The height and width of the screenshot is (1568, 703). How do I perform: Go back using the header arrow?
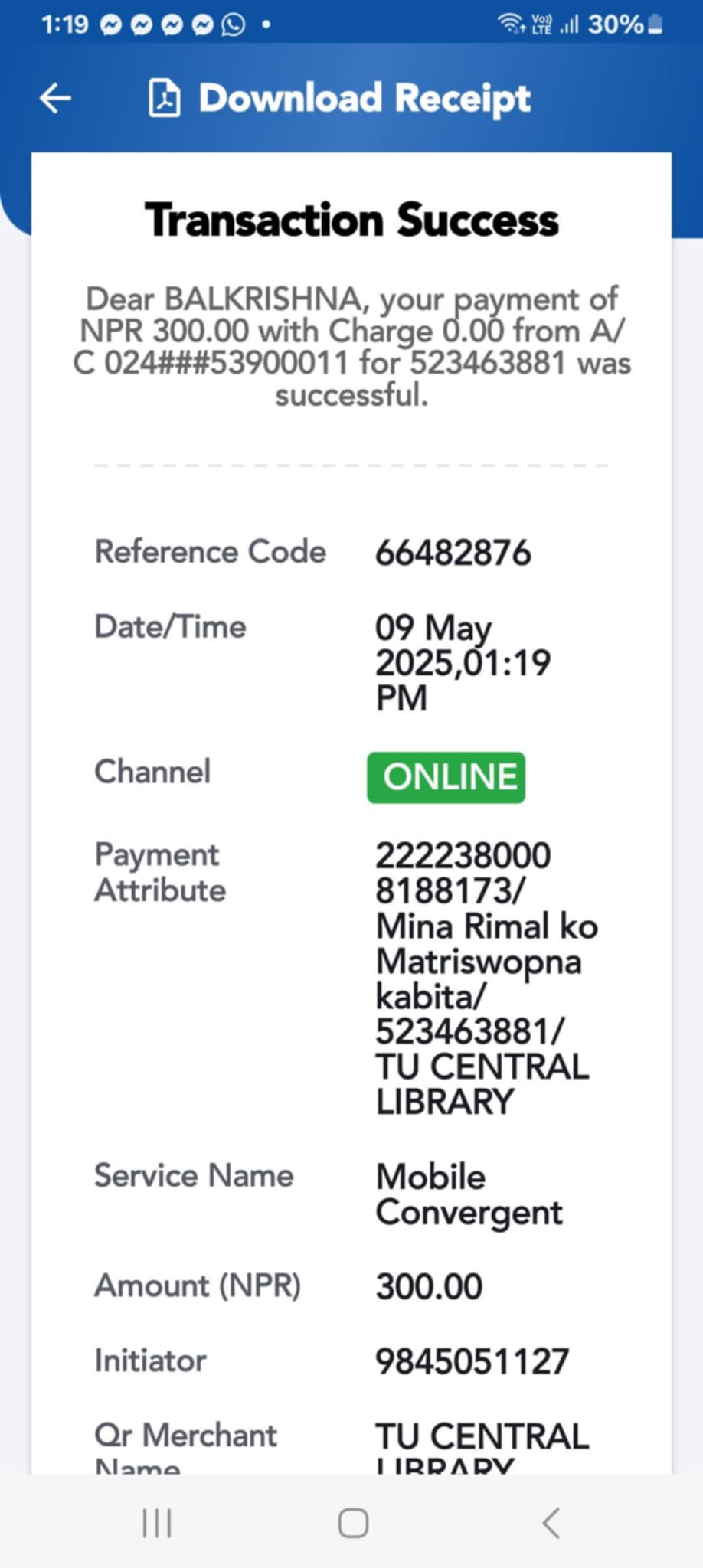pyautogui.click(x=55, y=98)
